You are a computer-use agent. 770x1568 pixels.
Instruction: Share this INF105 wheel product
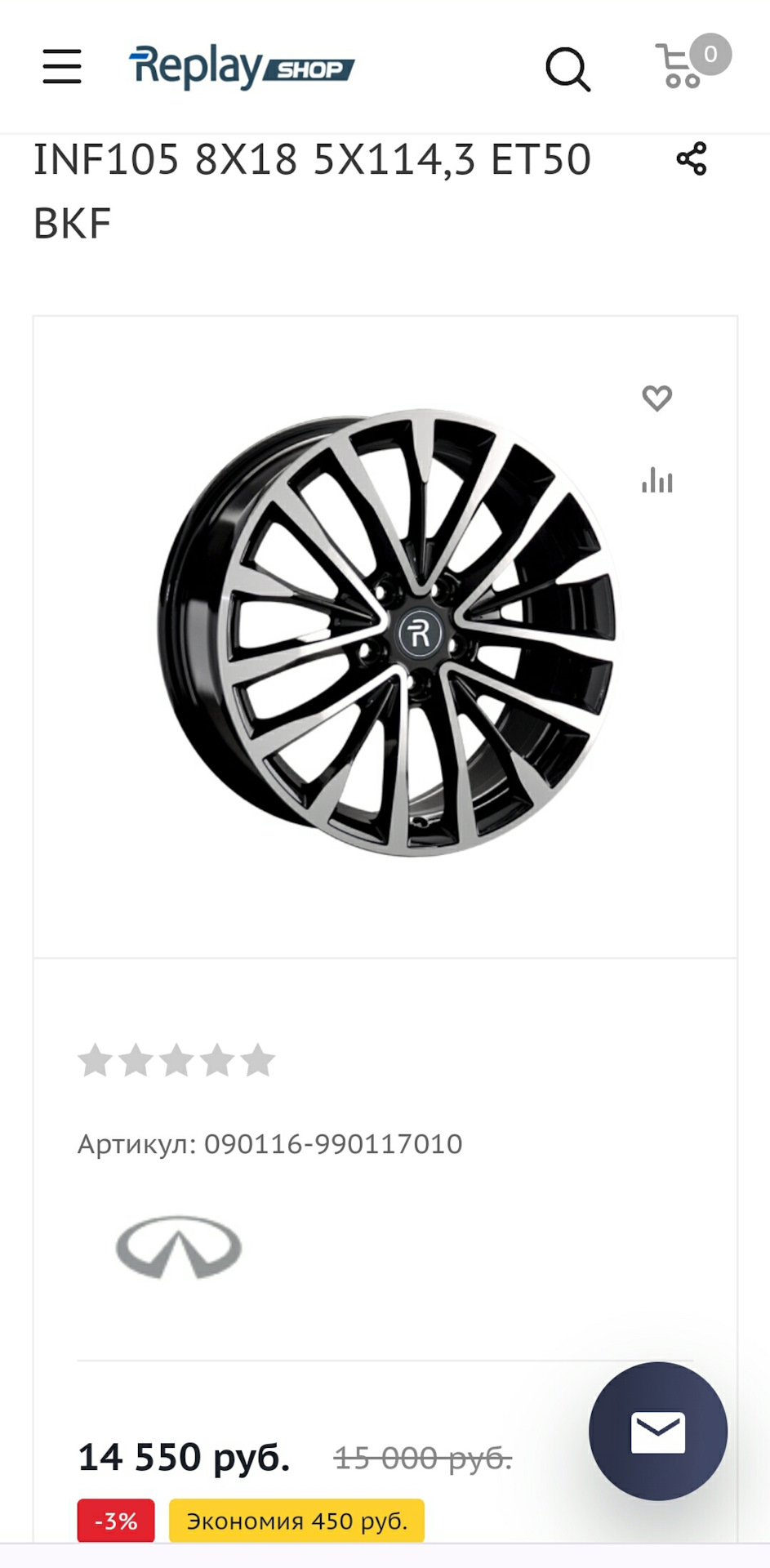[x=691, y=159]
